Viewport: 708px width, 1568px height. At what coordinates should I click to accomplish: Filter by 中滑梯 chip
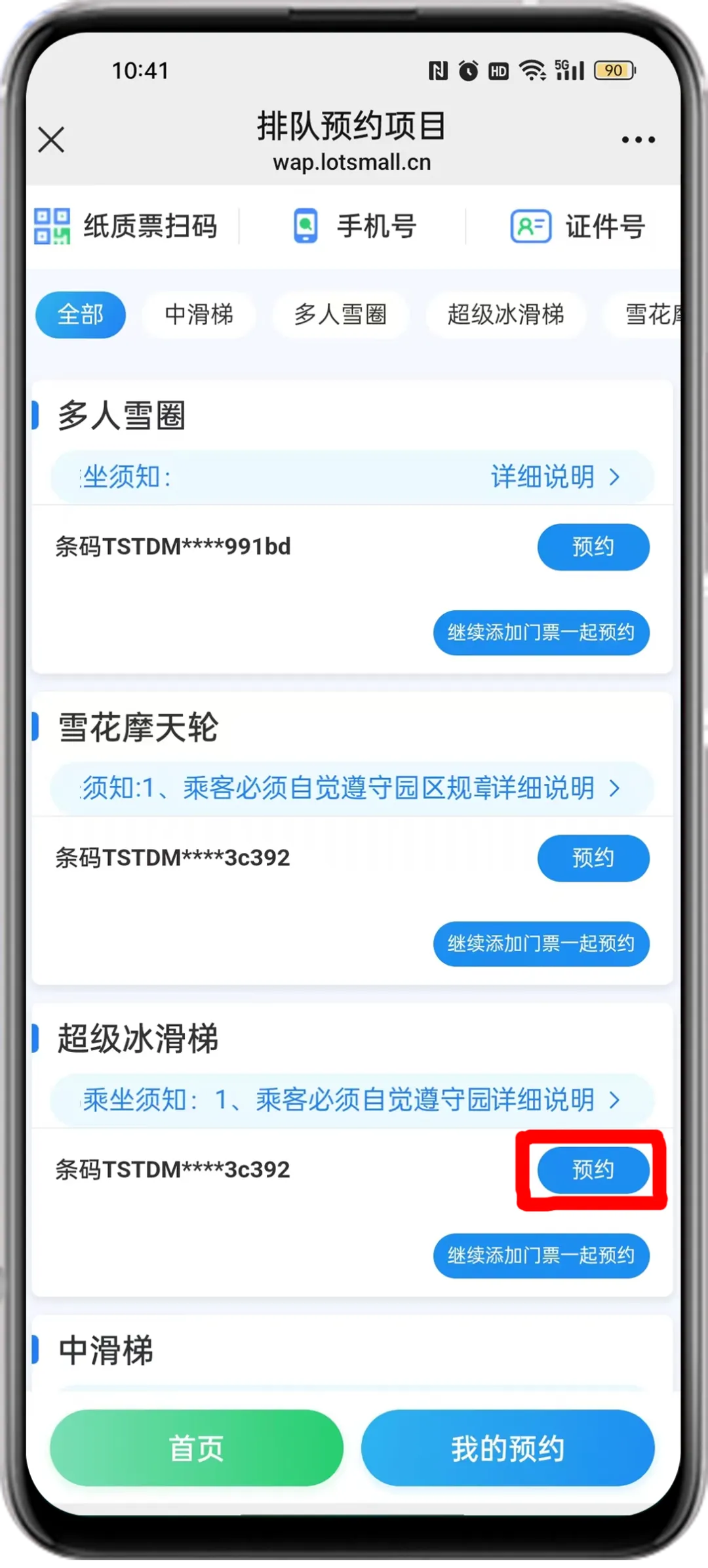(199, 315)
